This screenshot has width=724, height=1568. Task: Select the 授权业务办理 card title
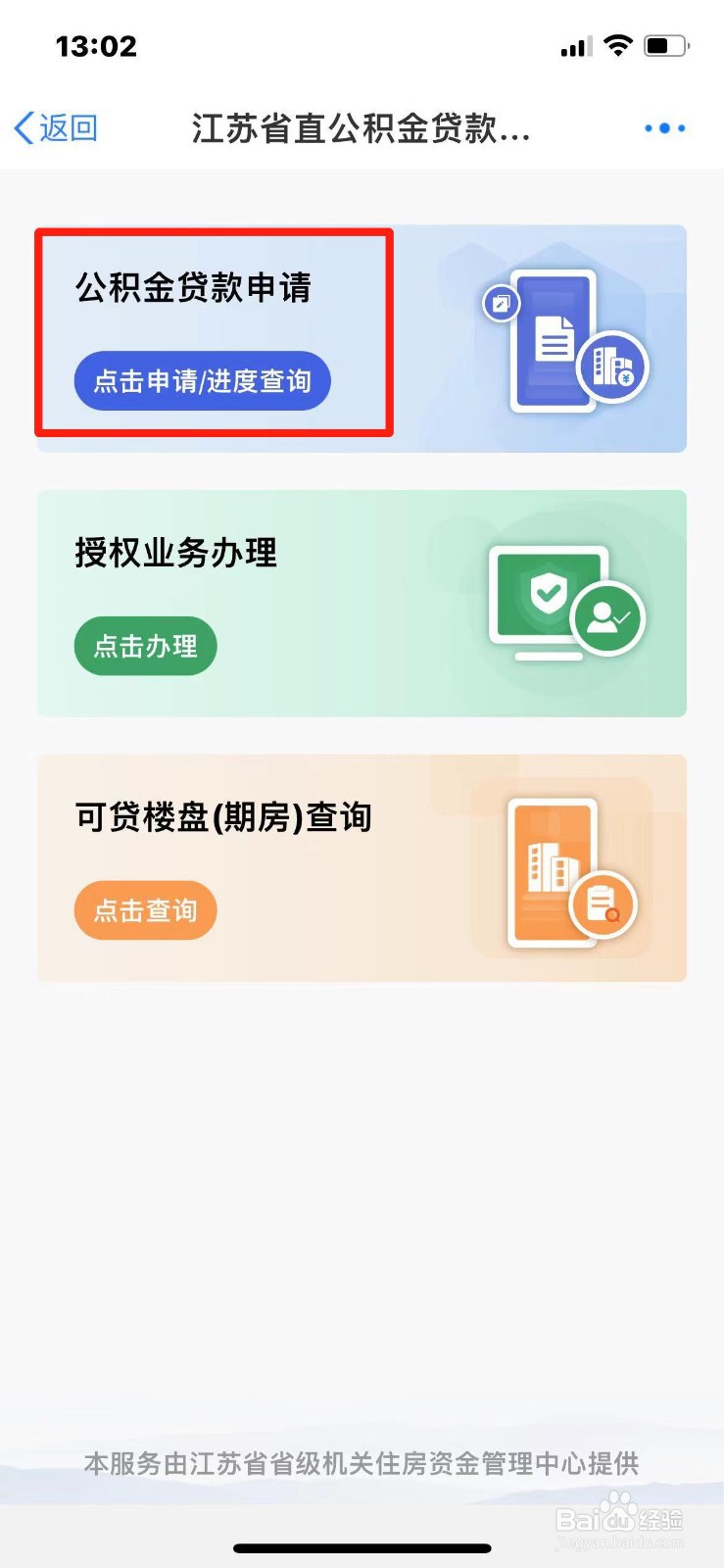click(178, 553)
